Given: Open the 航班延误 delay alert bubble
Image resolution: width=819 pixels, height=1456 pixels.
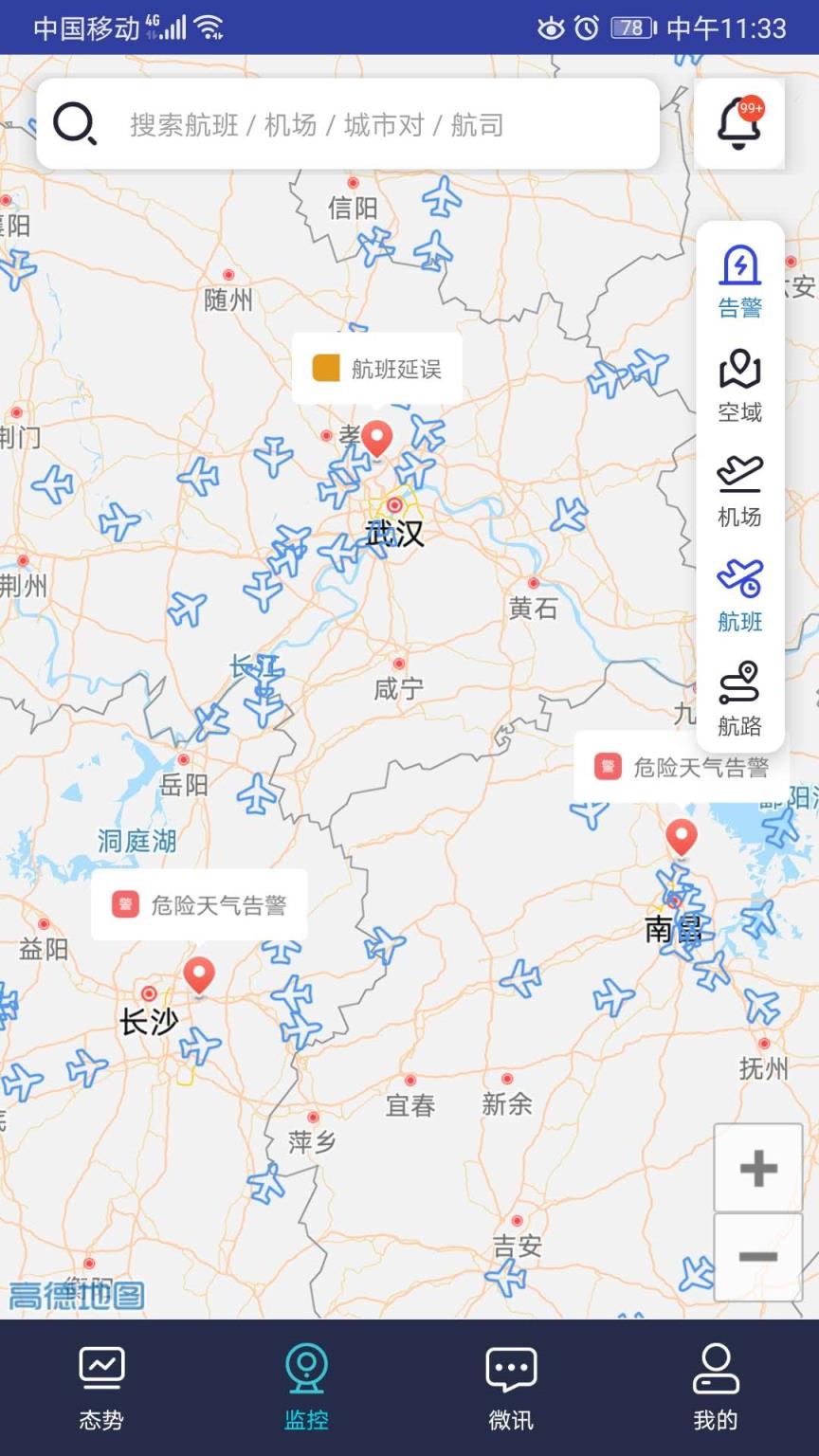Looking at the screenshot, I should tap(378, 368).
